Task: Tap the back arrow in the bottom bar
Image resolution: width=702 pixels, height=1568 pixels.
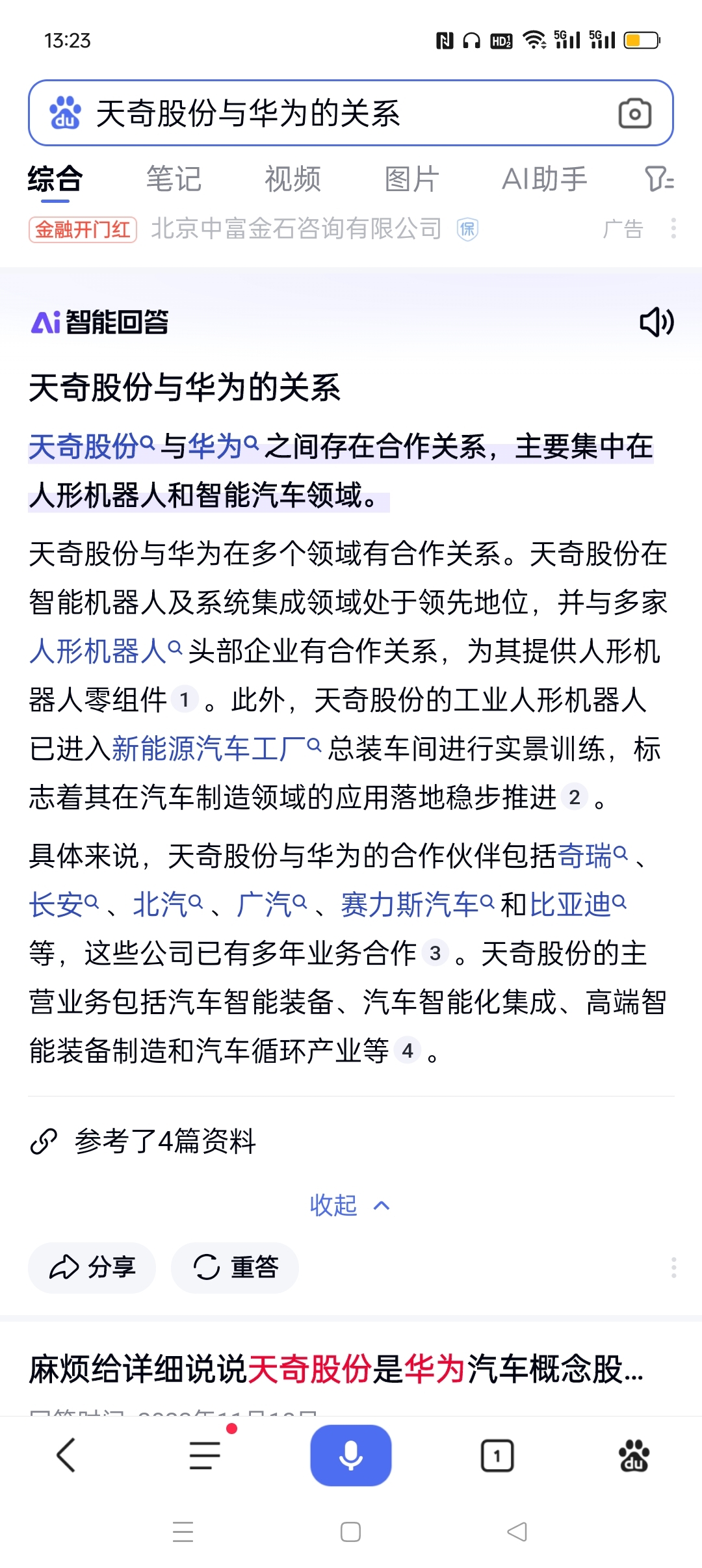Action: 66,1454
